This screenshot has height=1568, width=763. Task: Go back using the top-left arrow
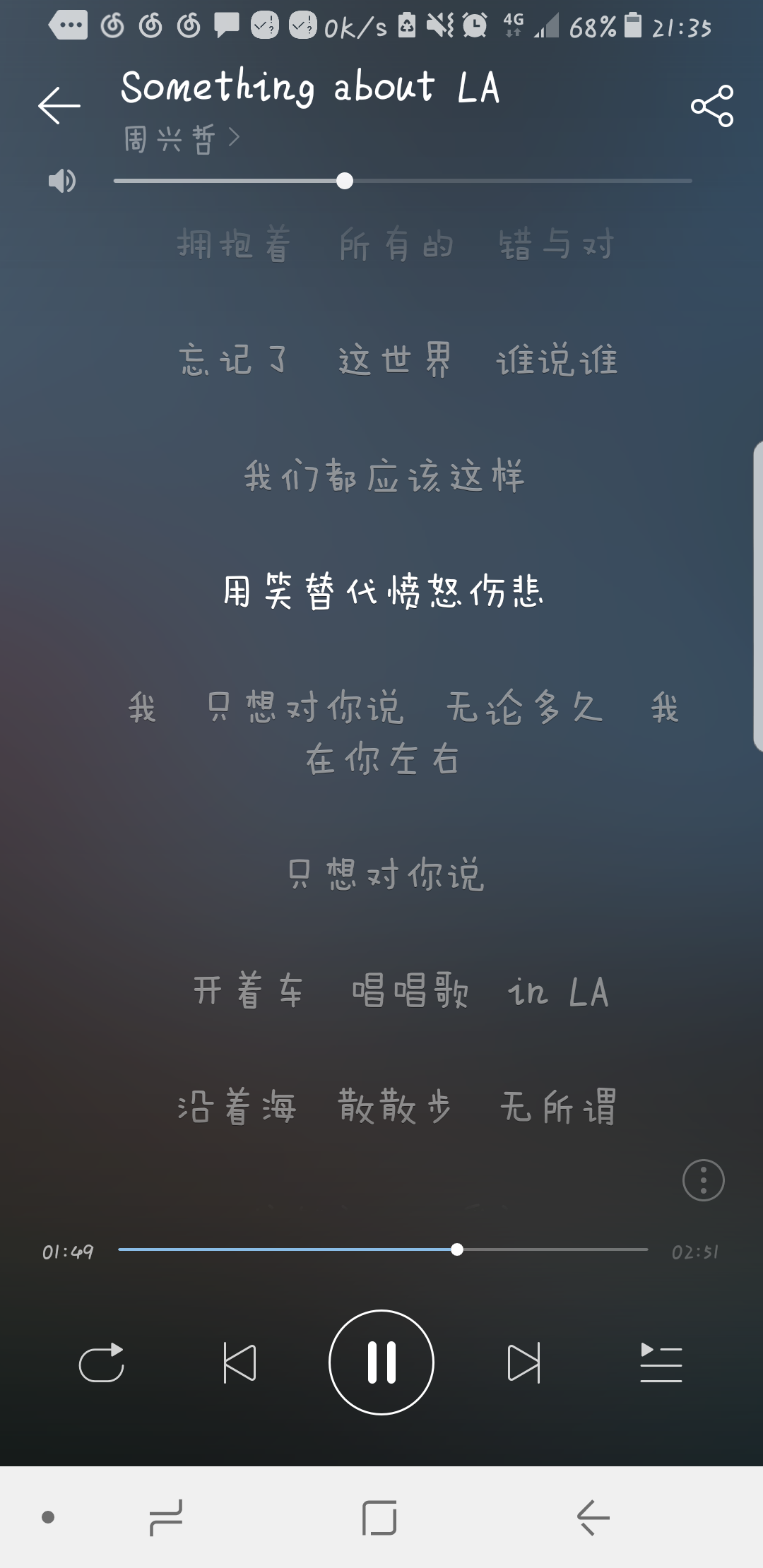pos(59,106)
